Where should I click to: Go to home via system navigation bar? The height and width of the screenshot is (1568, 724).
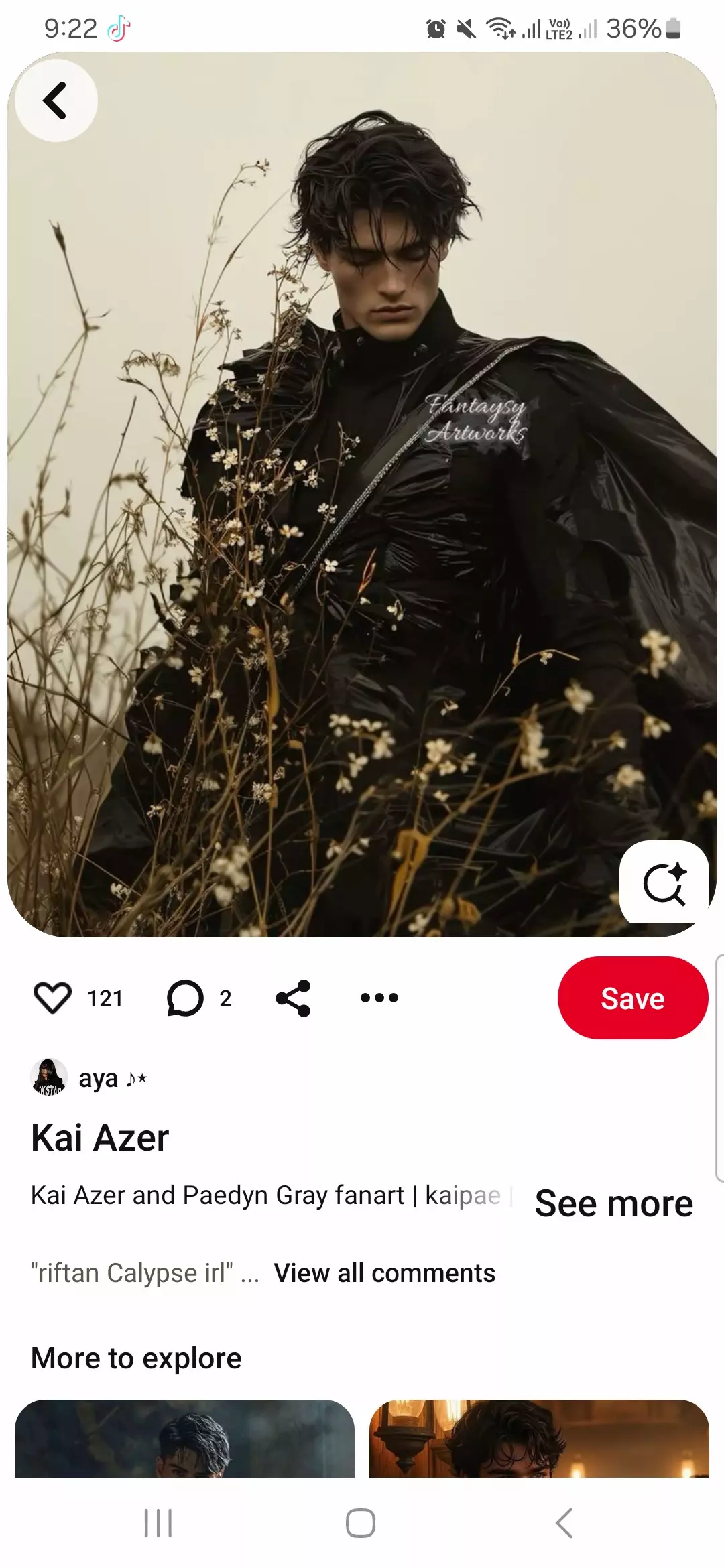361,1523
